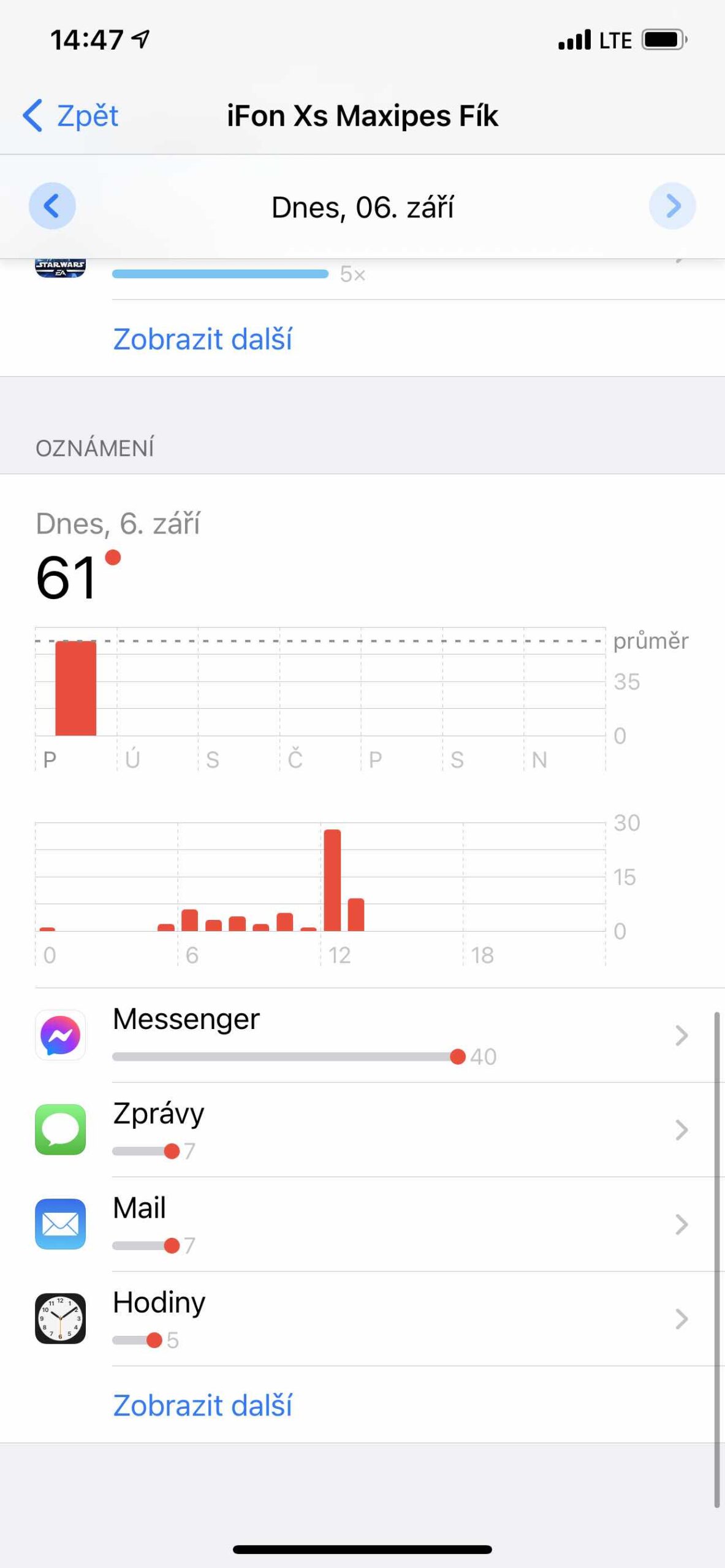Go to previous day with left arrow
The height and width of the screenshot is (1568, 725).
[52, 206]
